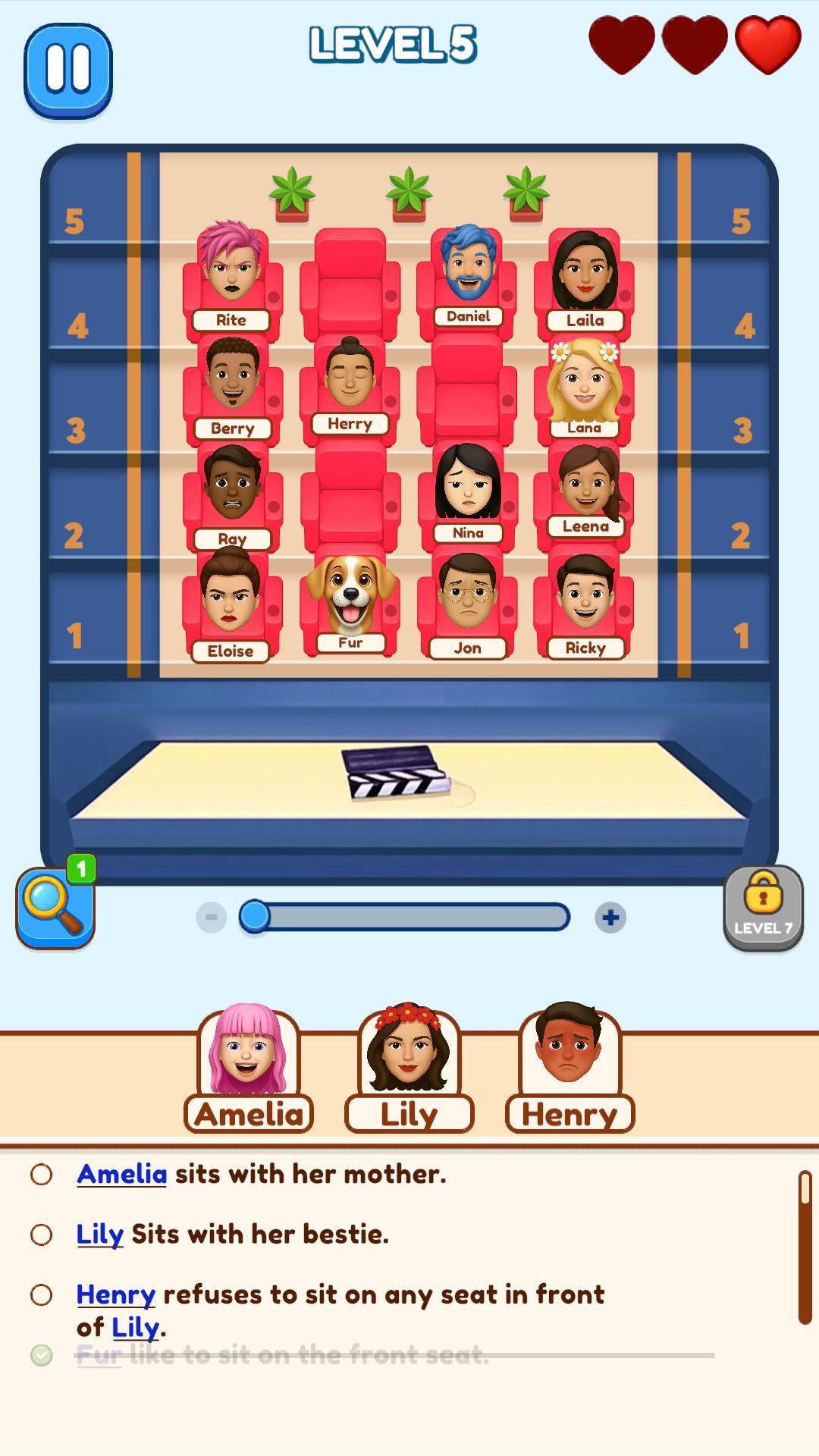Select the Amelia character card

pos(249,1068)
